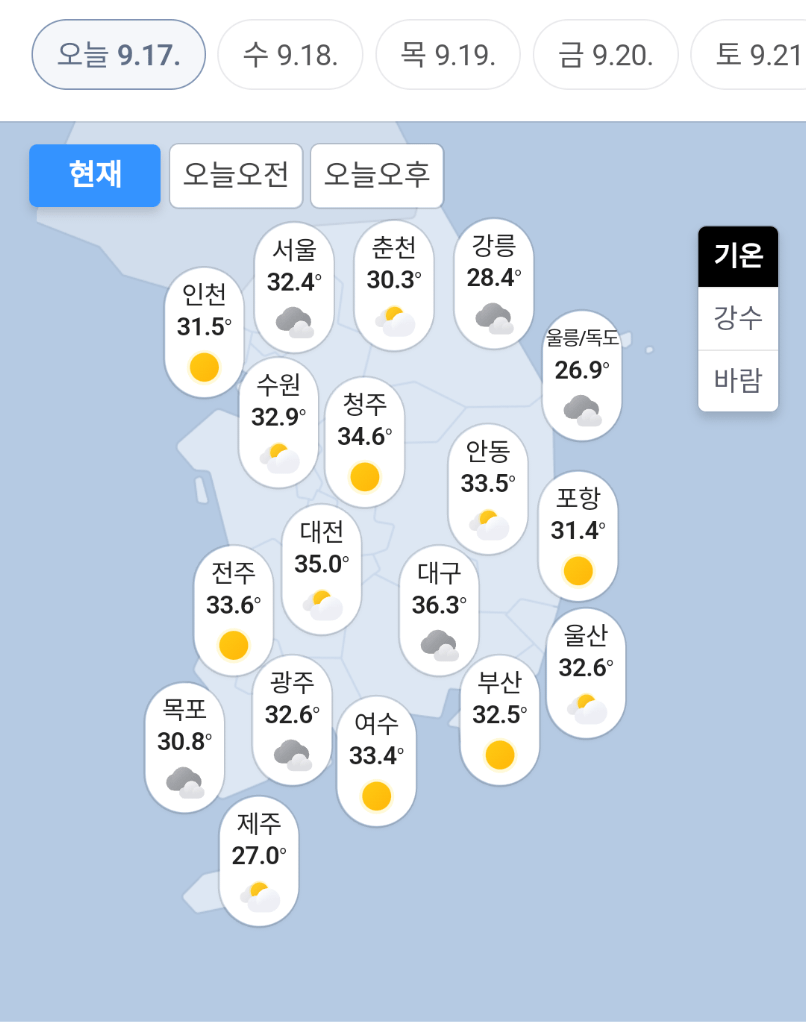Open the 인천 weather marker
Viewport: 806px width, 1022px height.
[204, 332]
